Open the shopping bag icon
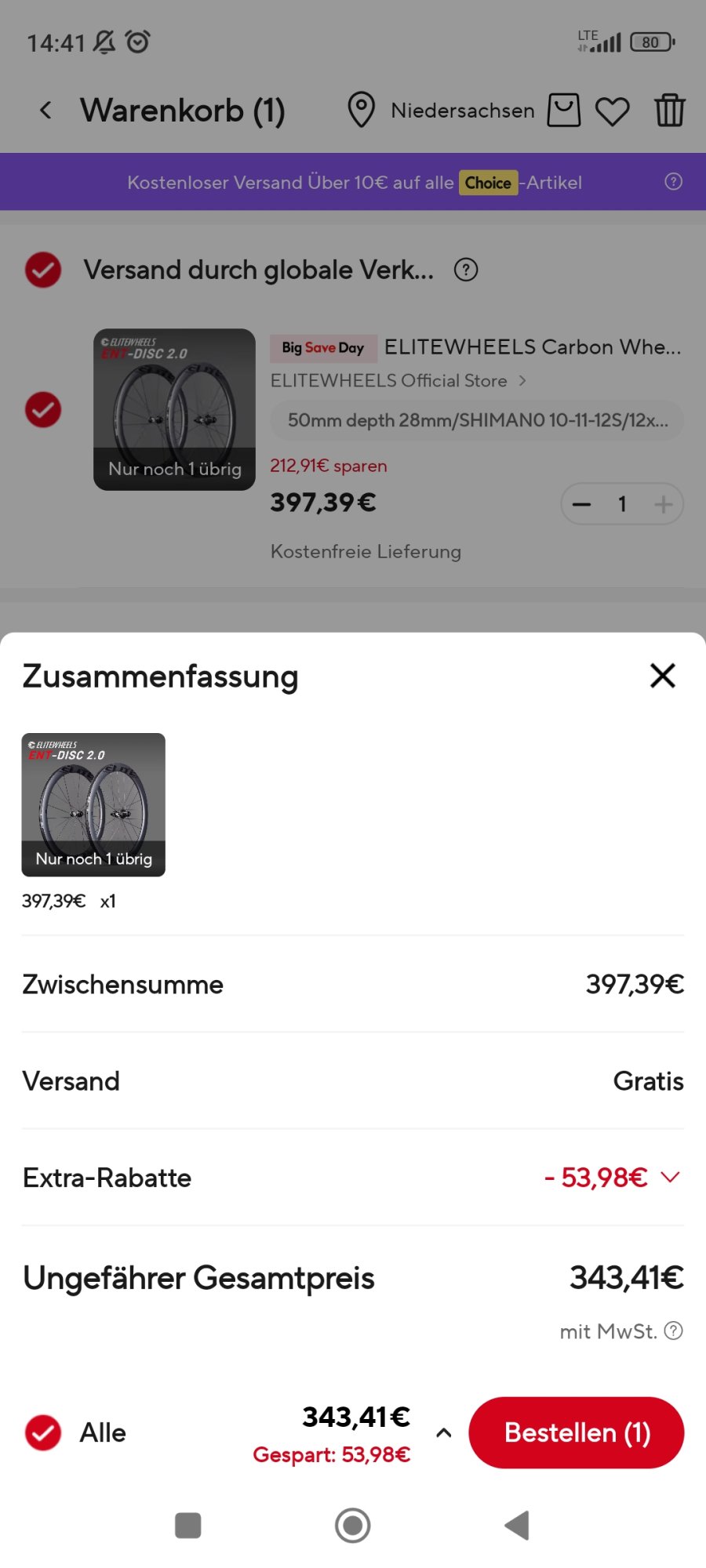706x1568 pixels. pyautogui.click(x=563, y=111)
